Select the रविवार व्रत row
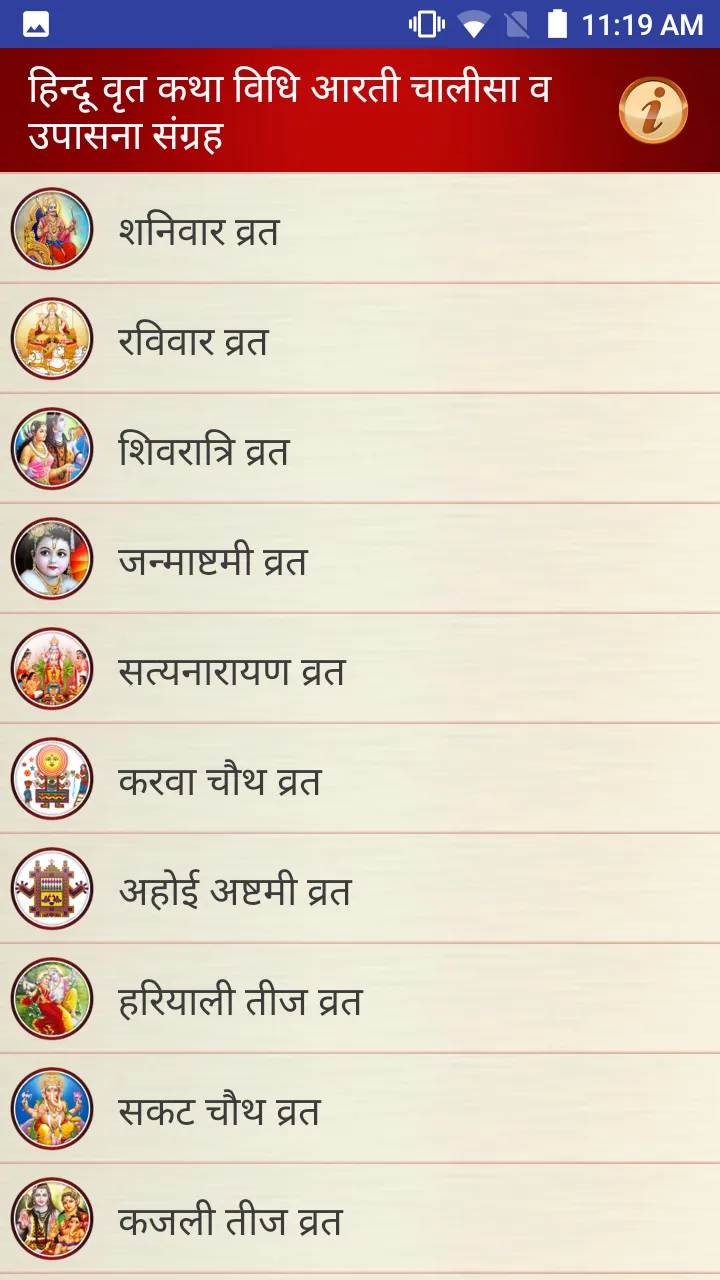 tap(360, 339)
